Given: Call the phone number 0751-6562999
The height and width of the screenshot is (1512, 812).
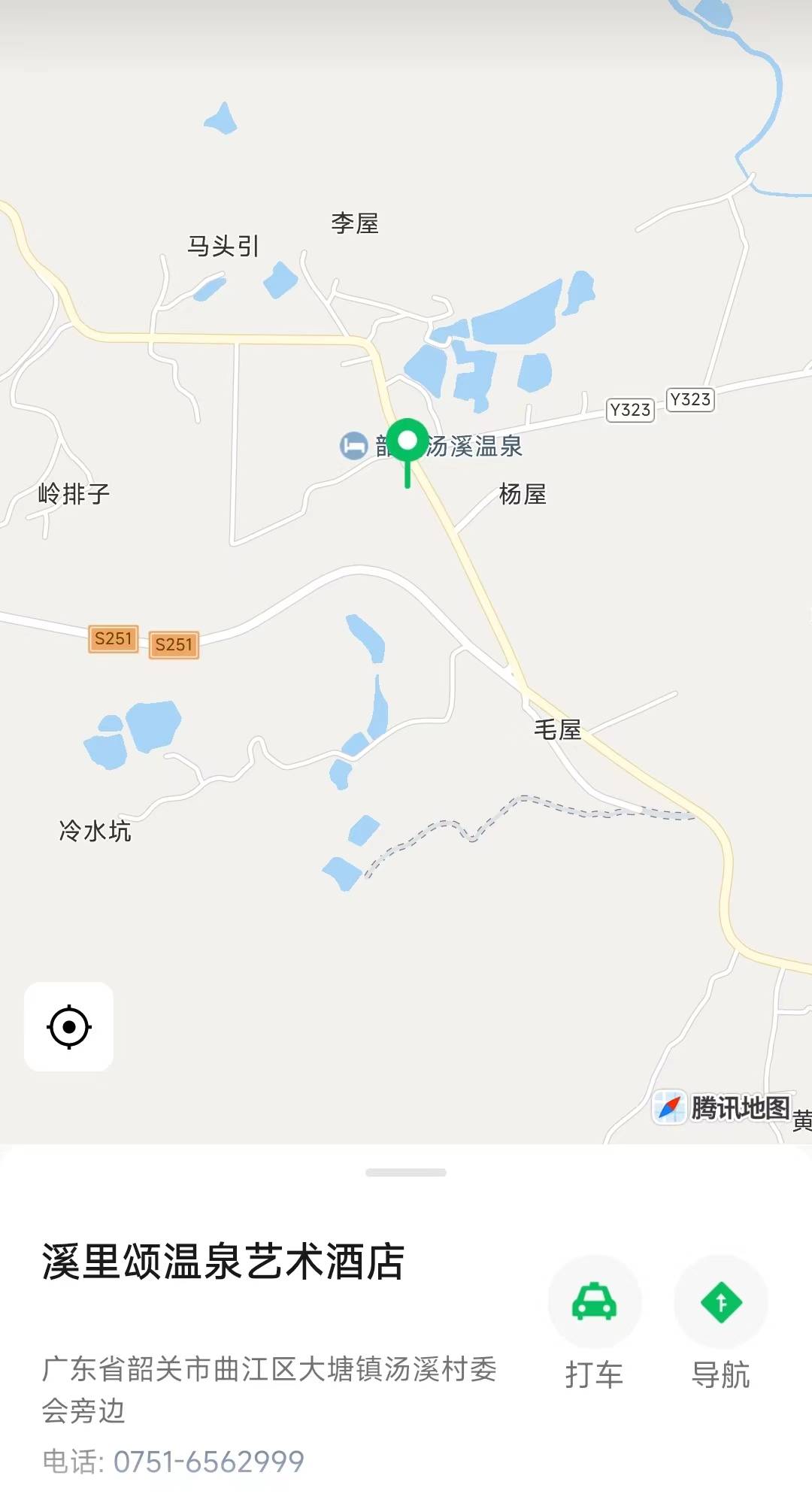Looking at the screenshot, I should pyautogui.click(x=209, y=1462).
